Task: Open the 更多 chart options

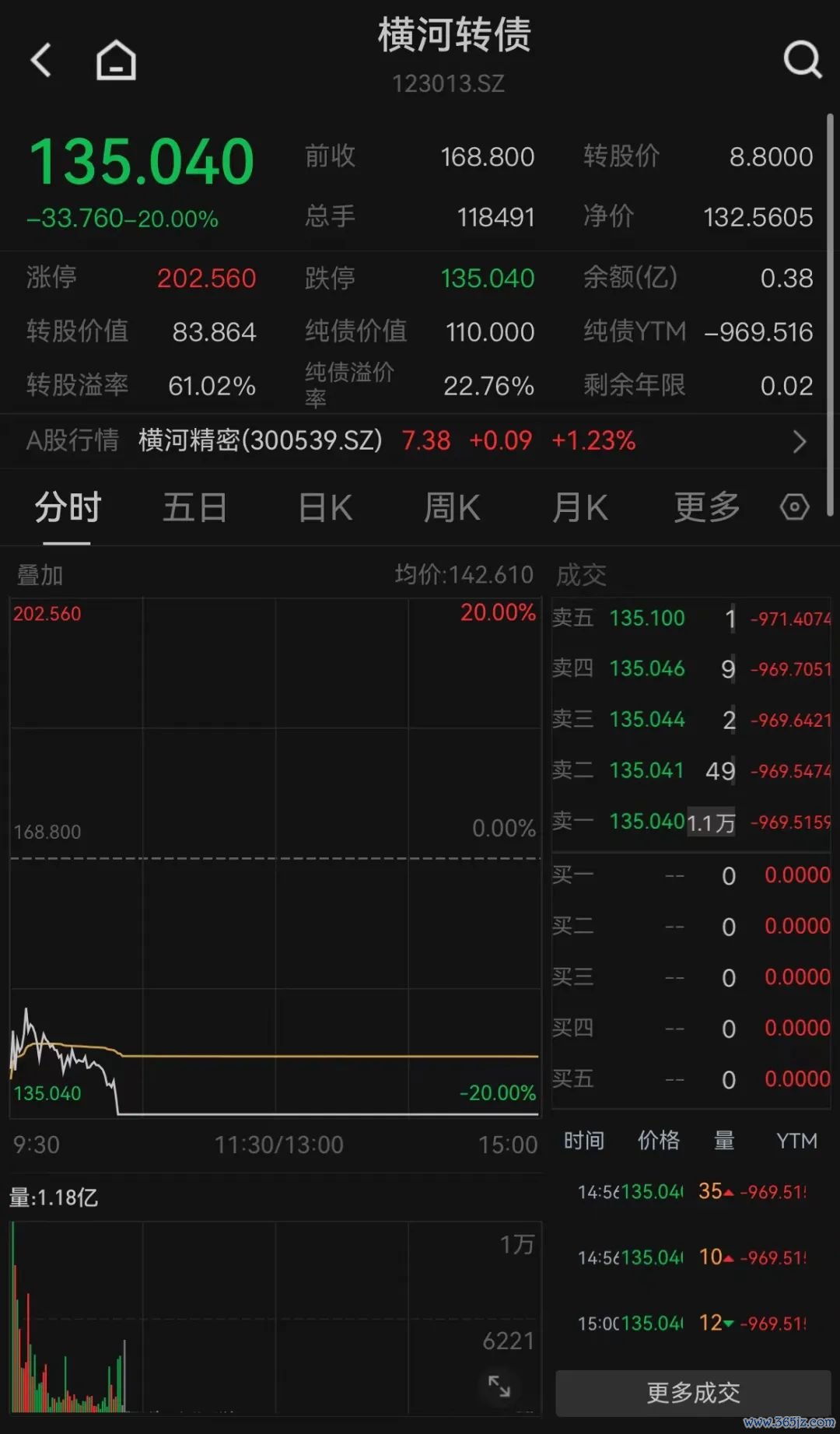Action: pos(707,508)
